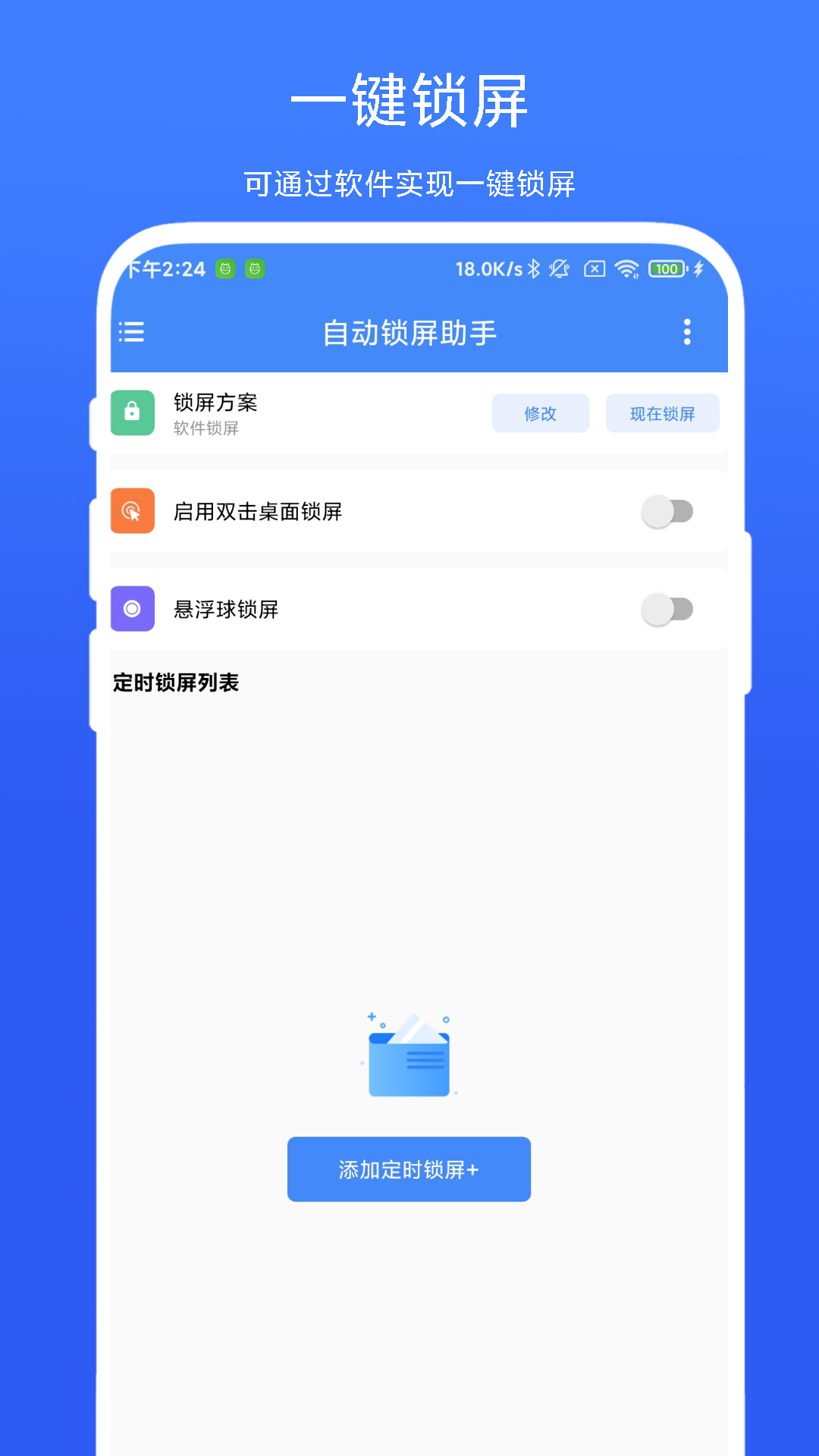Toggle the mute notification icon in status bar
Image resolution: width=819 pixels, height=1456 pixels.
click(559, 268)
